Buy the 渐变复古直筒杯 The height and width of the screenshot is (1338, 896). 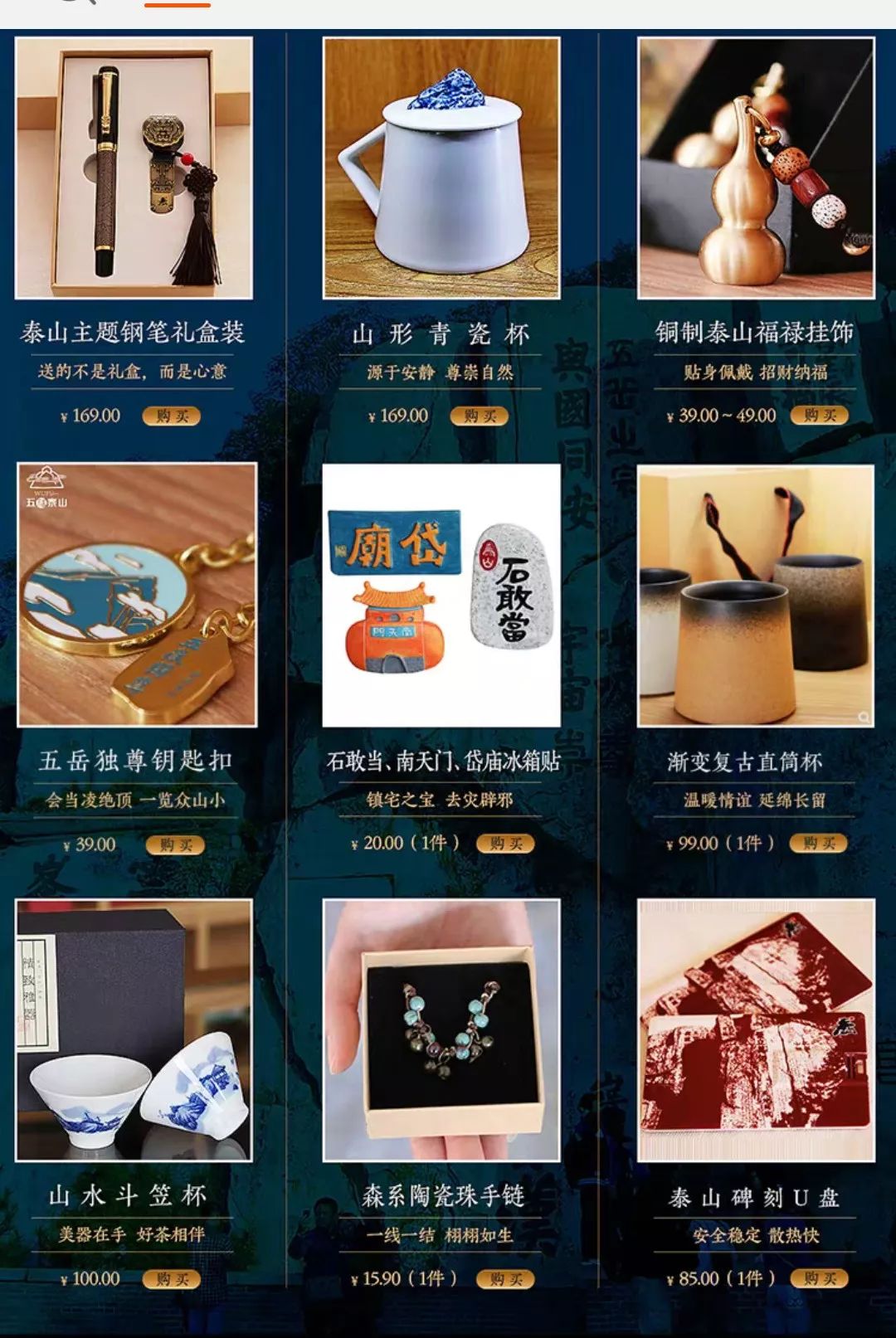[x=819, y=844]
